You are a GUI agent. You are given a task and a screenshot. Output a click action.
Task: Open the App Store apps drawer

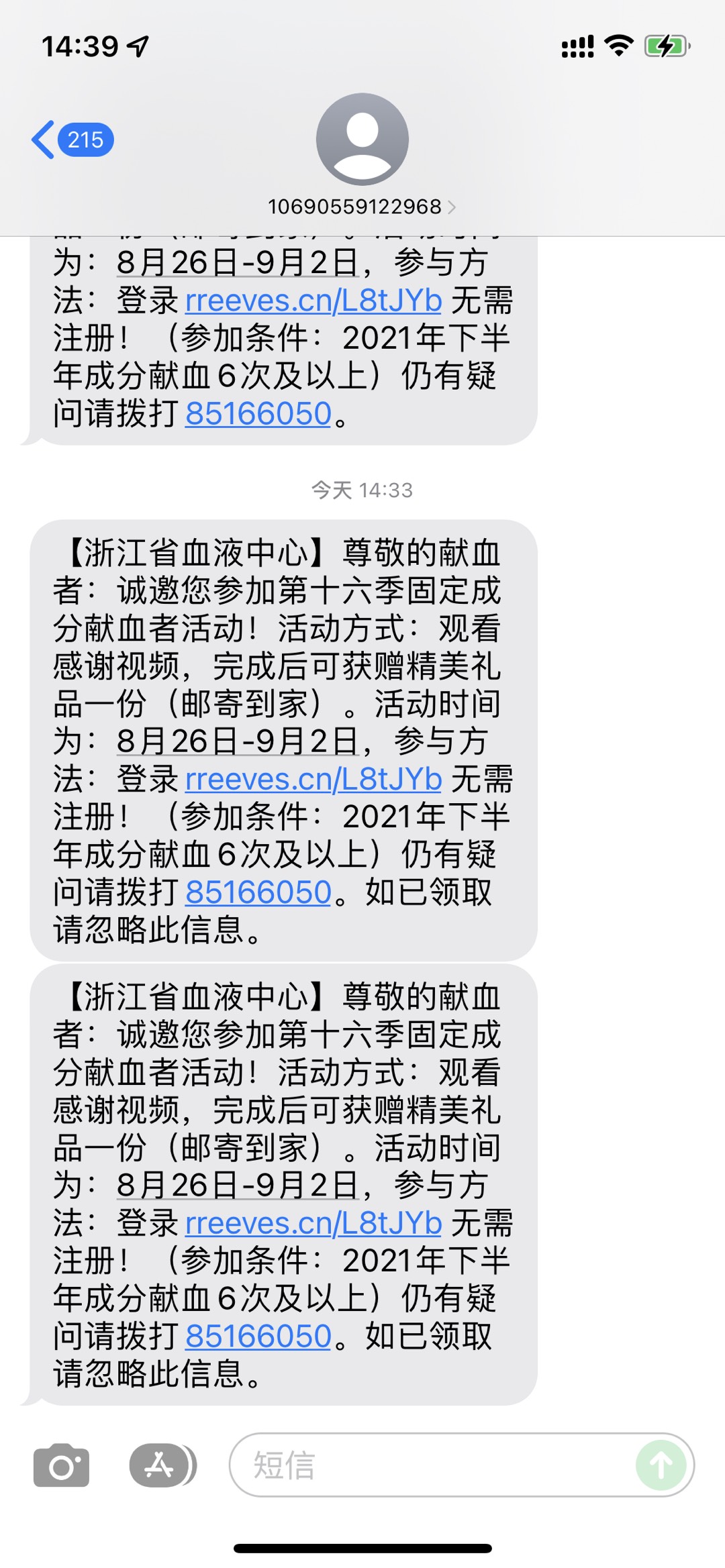[161, 1466]
